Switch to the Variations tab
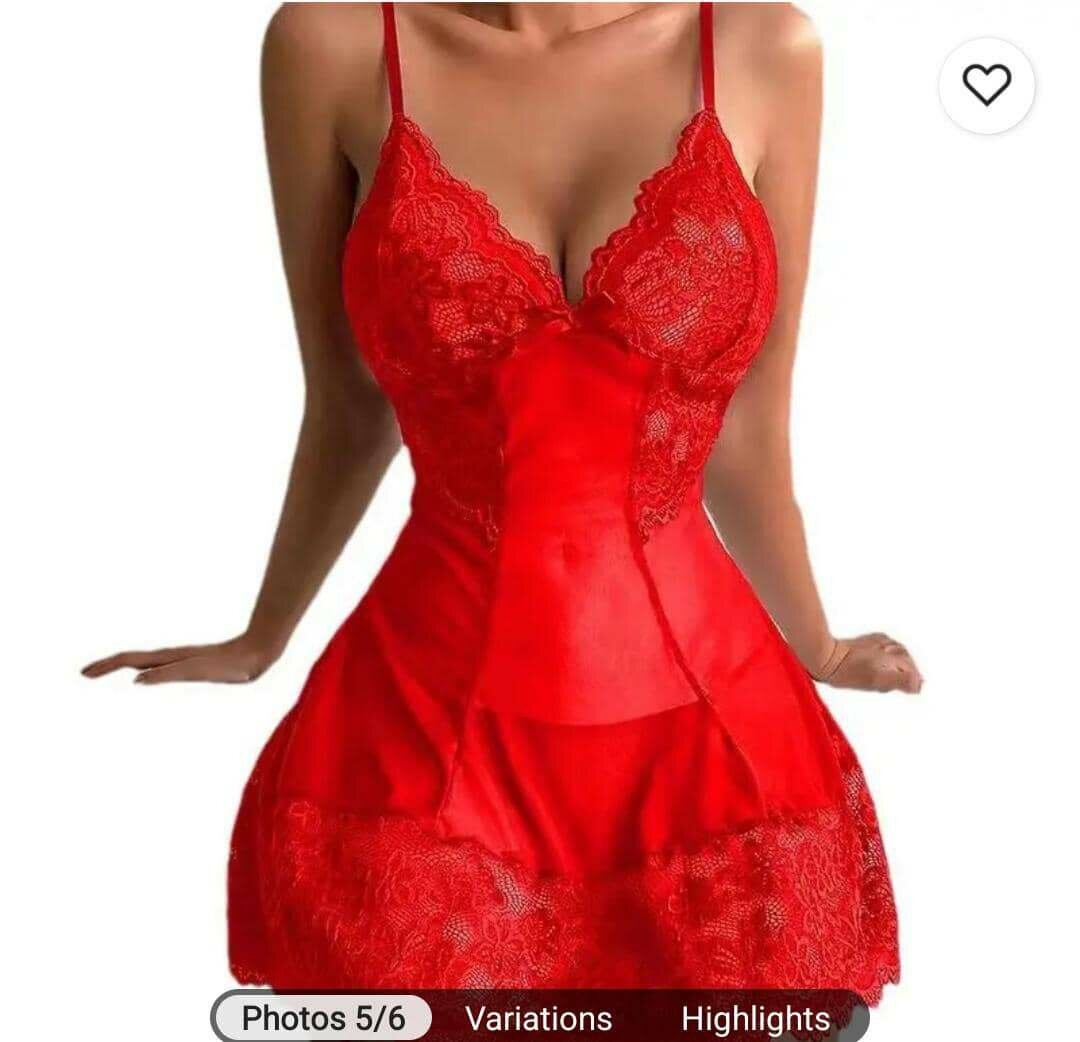This screenshot has height=1042, width=1080. [539, 1018]
